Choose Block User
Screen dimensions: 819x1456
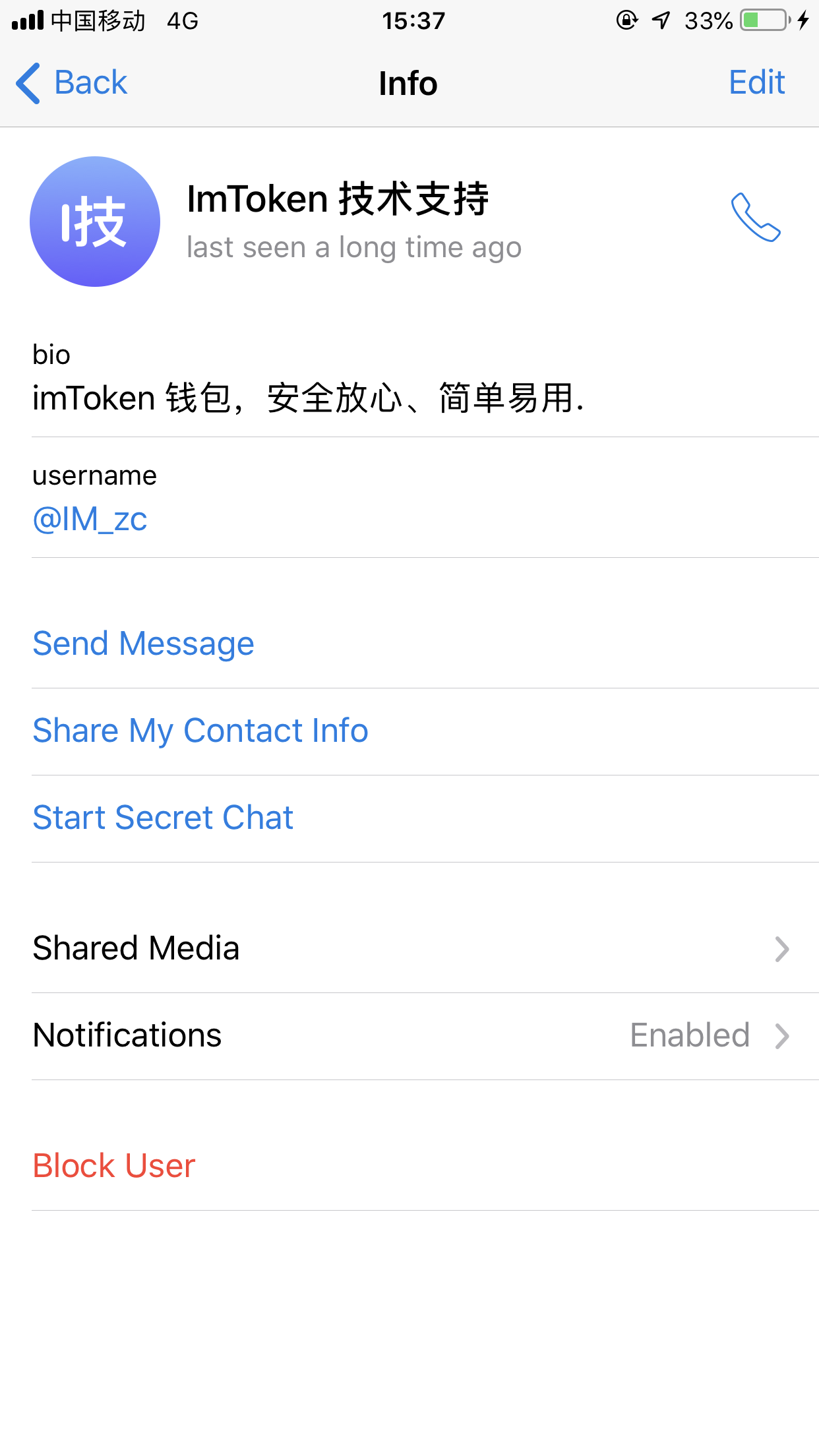[x=114, y=1166]
